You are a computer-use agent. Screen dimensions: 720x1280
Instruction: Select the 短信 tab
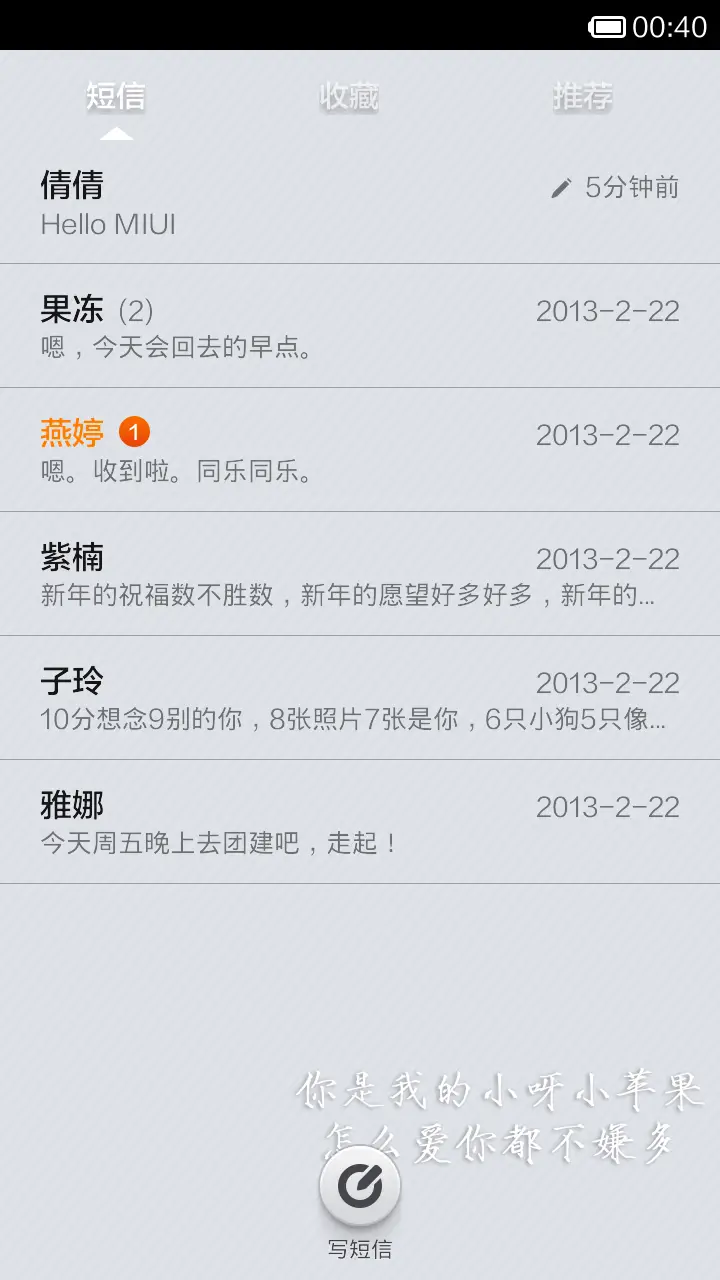coord(118,97)
